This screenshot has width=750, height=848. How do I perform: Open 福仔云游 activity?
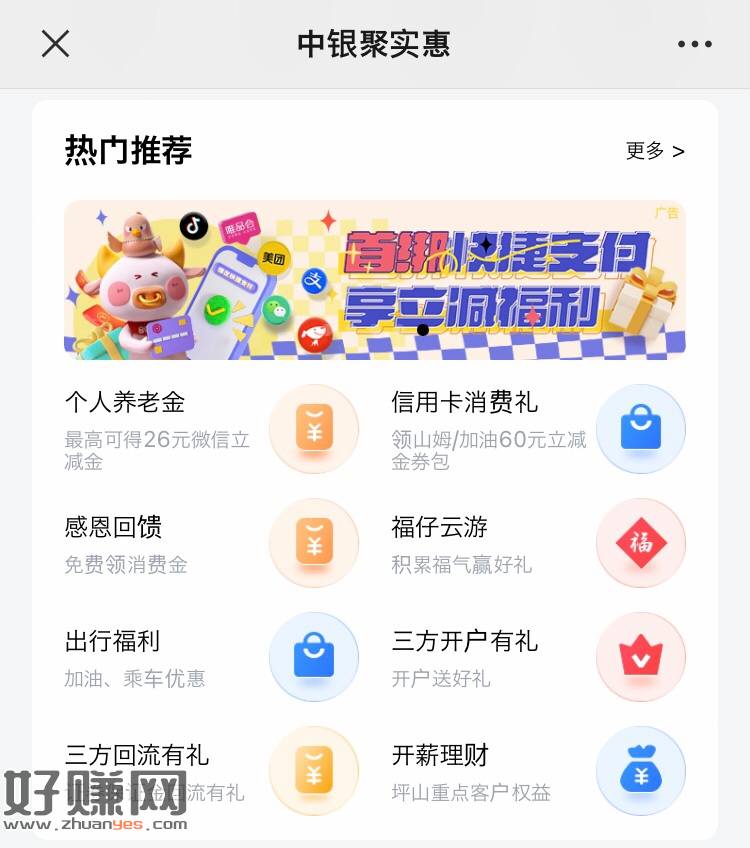pyautogui.click(x=537, y=543)
